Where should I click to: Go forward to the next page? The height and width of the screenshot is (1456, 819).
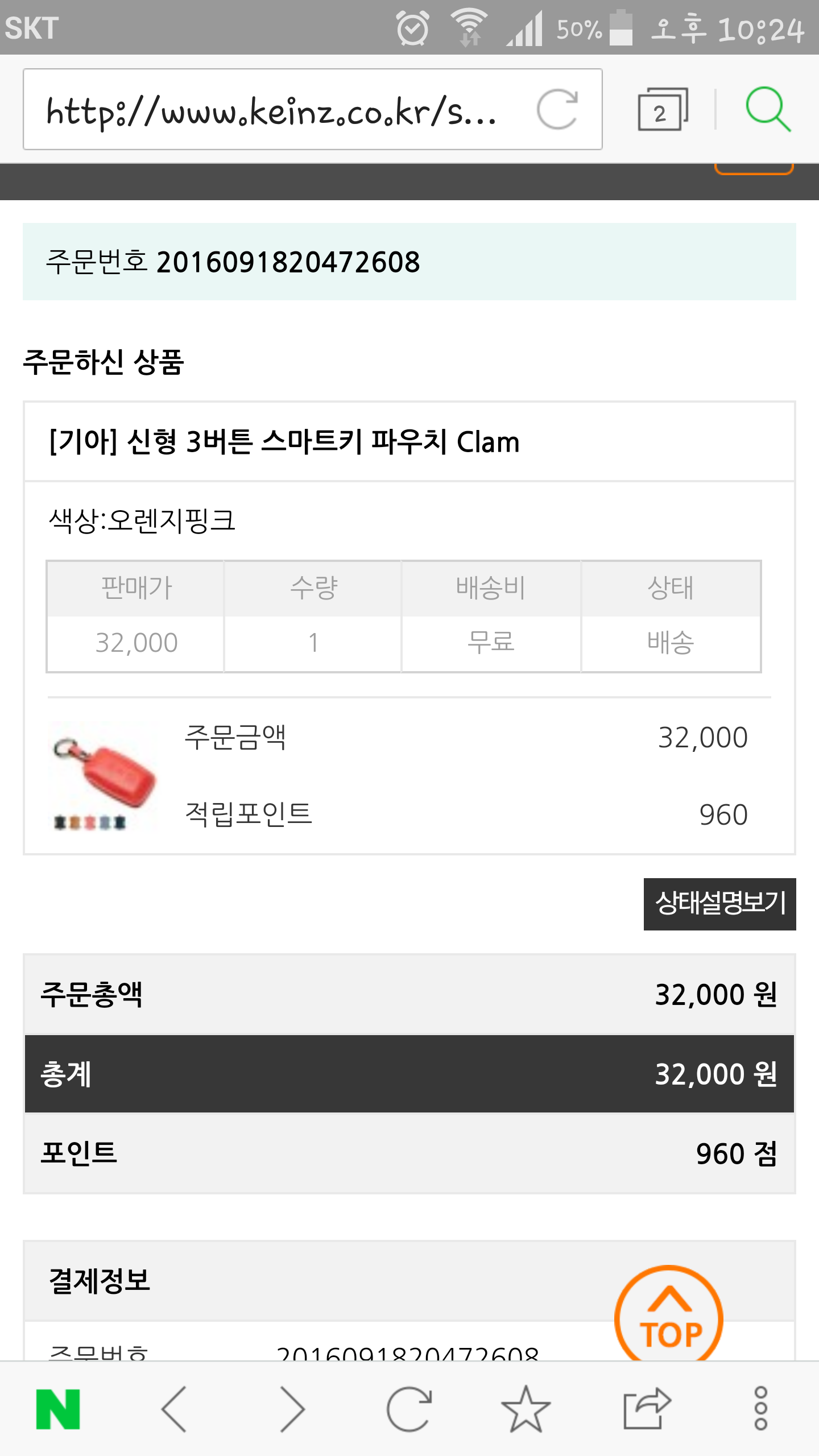[293, 1409]
